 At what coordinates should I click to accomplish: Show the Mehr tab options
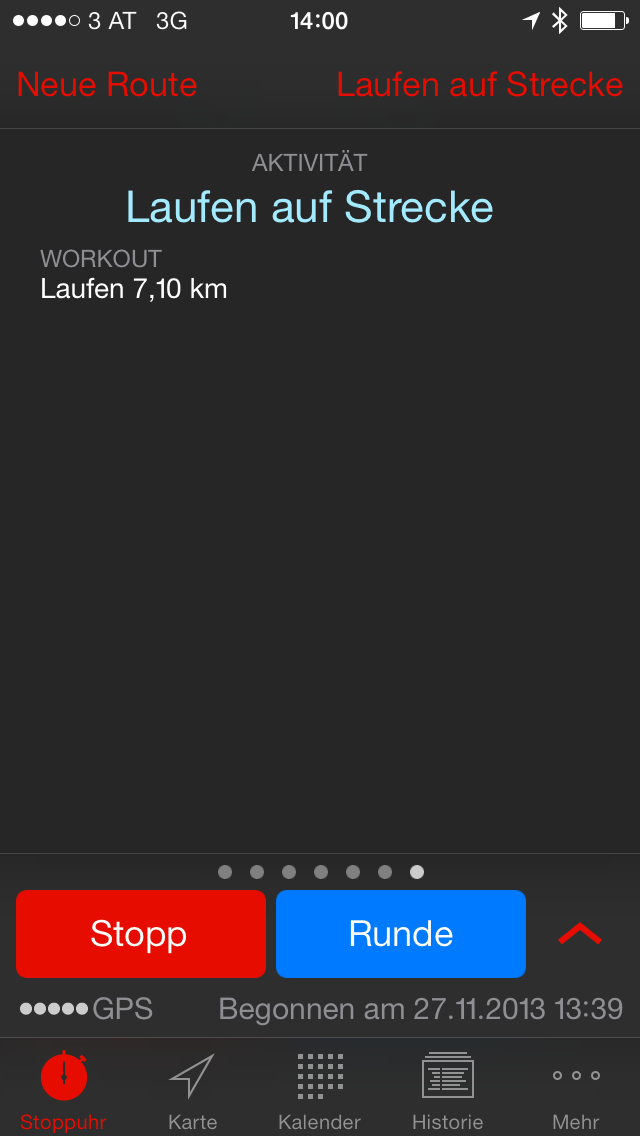[576, 1089]
